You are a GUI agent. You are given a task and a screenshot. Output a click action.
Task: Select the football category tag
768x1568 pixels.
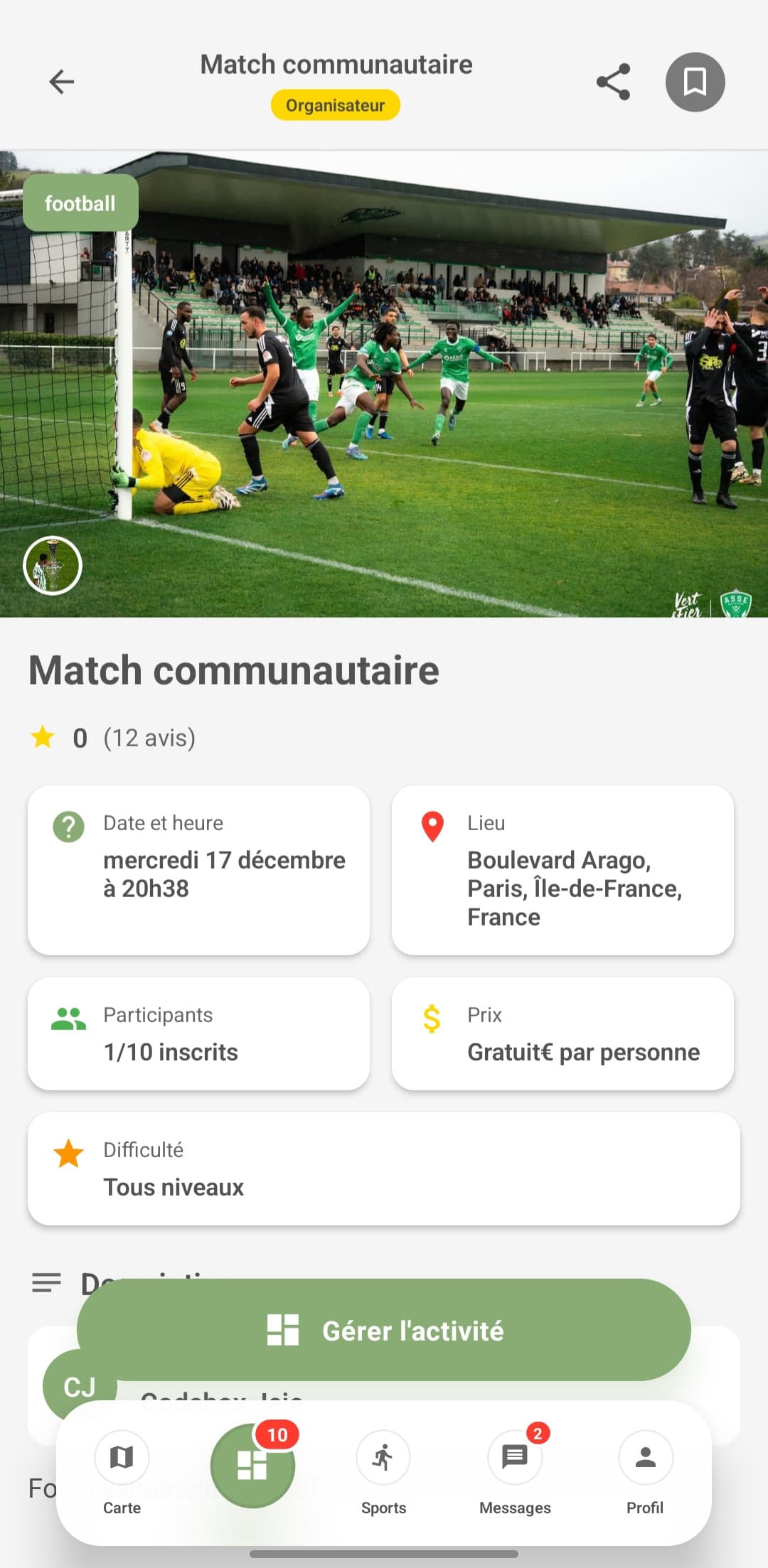point(80,202)
